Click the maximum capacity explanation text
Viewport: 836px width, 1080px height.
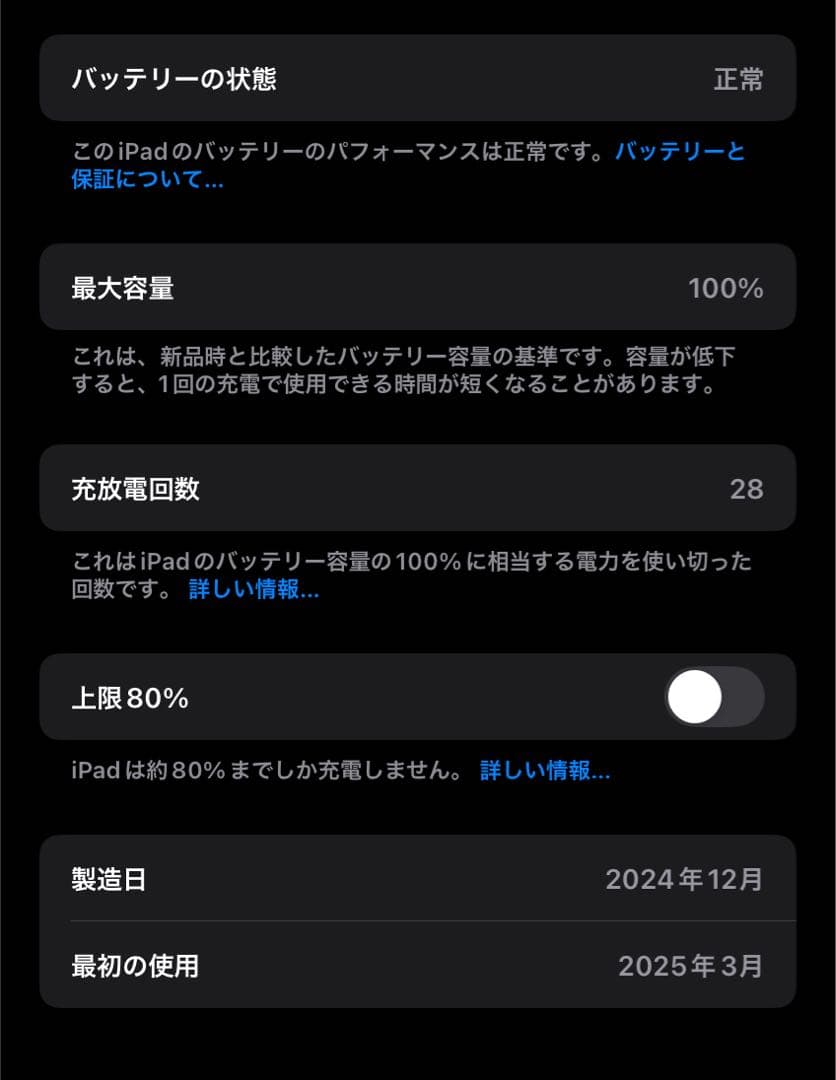[400, 367]
